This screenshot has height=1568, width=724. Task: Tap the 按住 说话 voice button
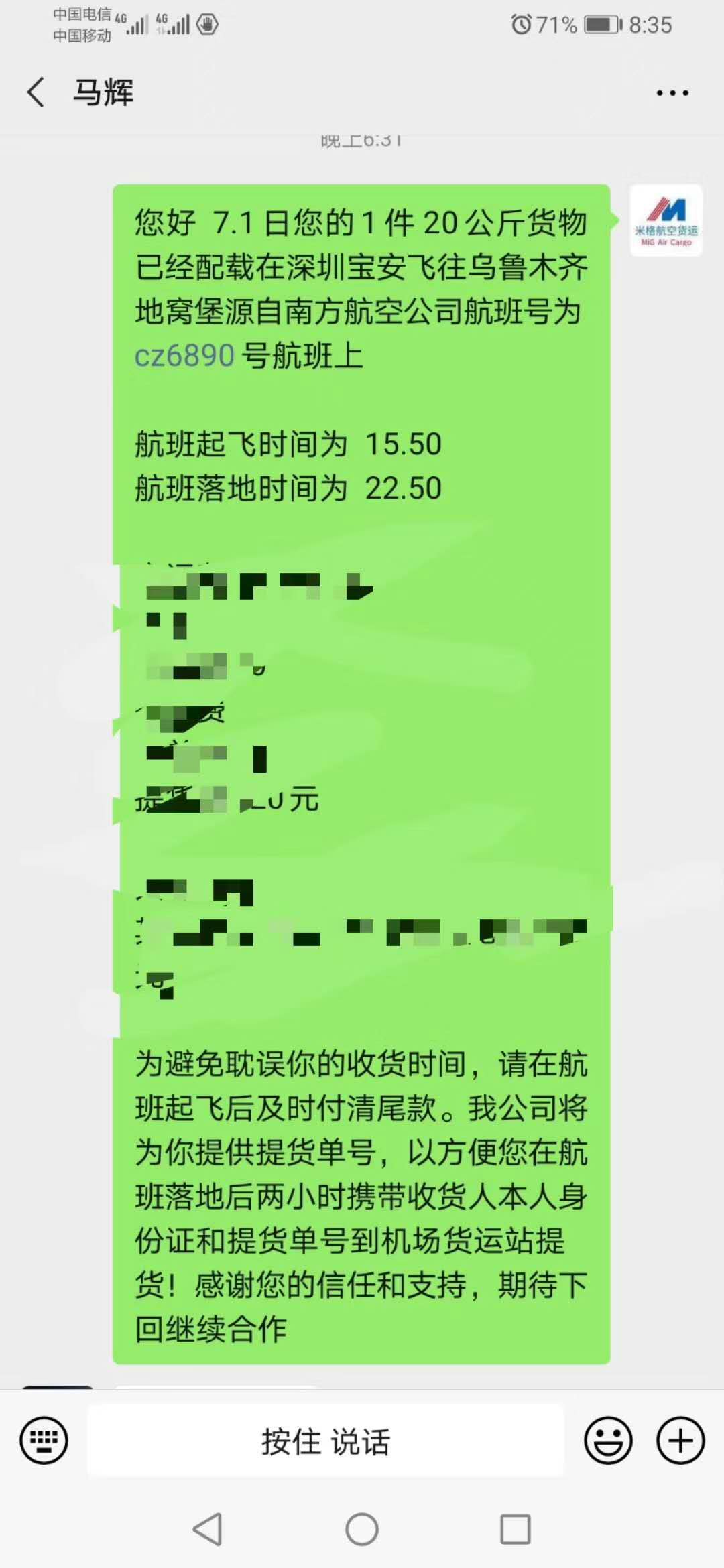pyautogui.click(x=326, y=1441)
